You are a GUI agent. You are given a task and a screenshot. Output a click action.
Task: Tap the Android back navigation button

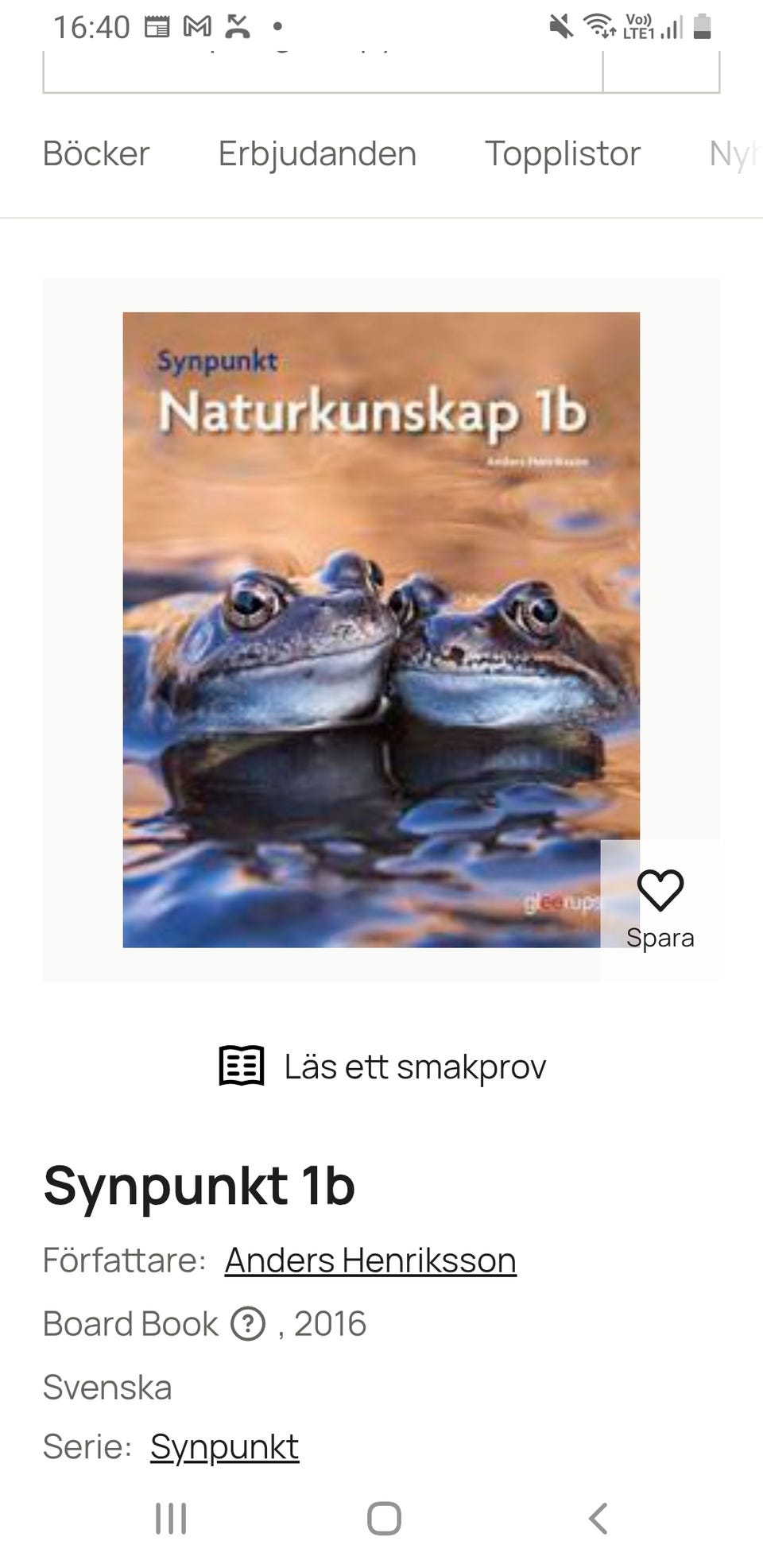598,1519
